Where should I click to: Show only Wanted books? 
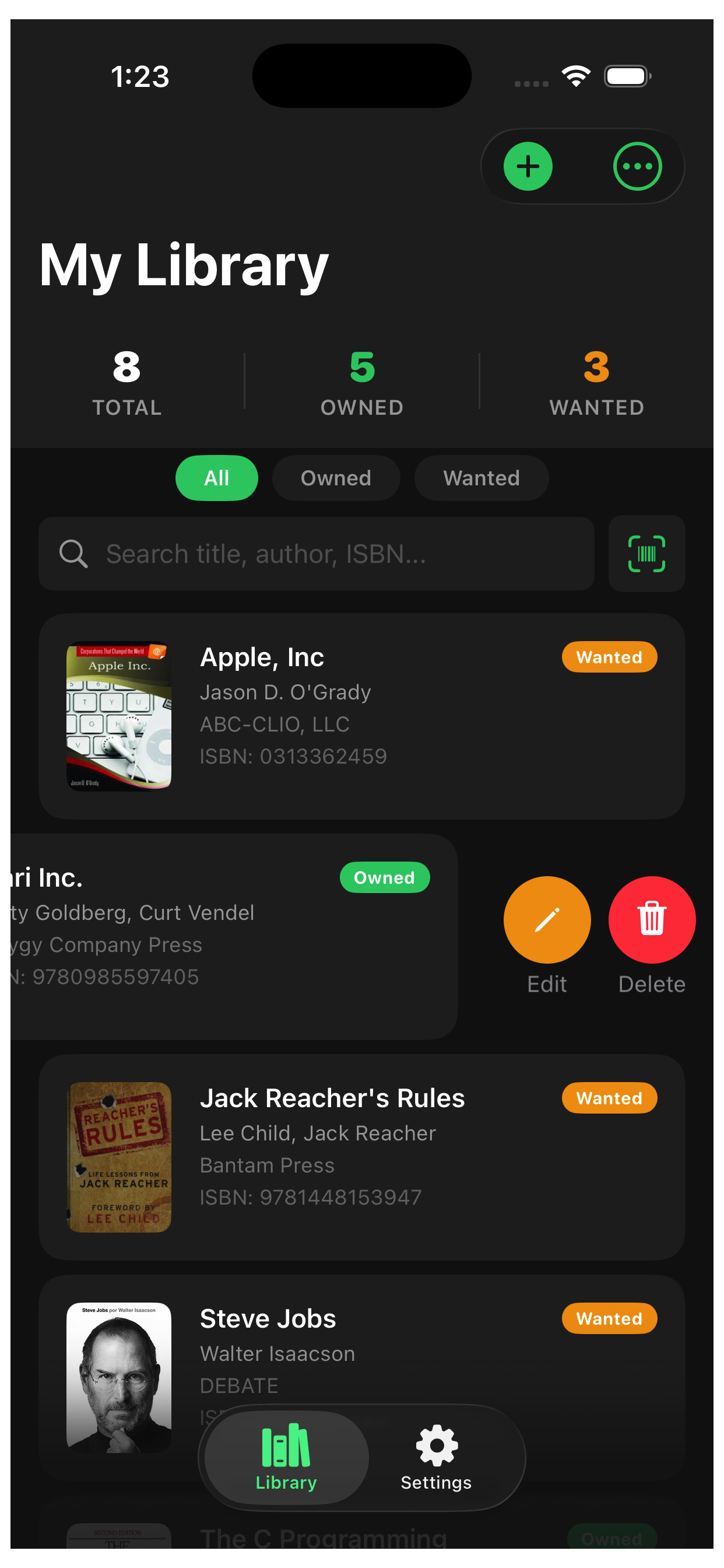[482, 478]
